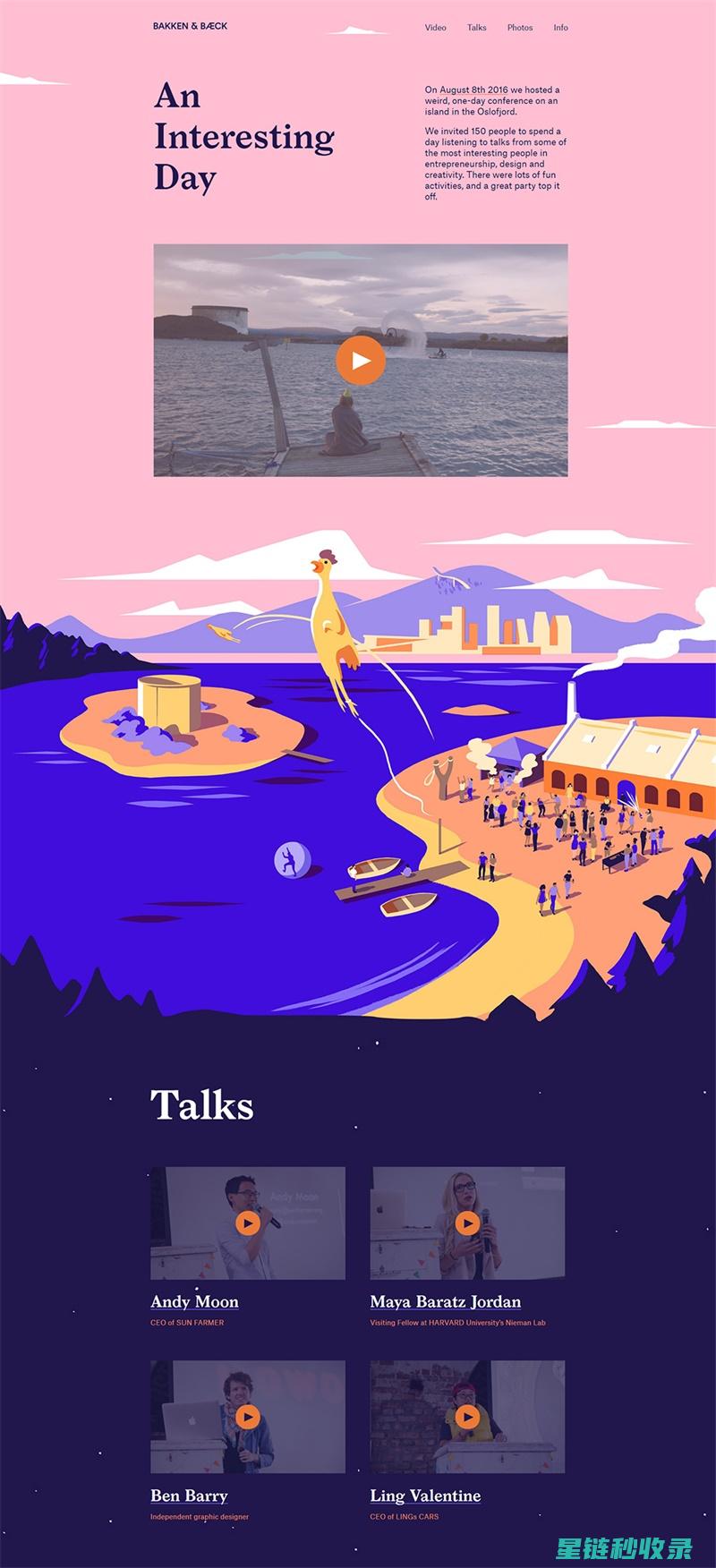Open the Video nav link
Image resolution: width=716 pixels, height=1568 pixels.
point(435,28)
